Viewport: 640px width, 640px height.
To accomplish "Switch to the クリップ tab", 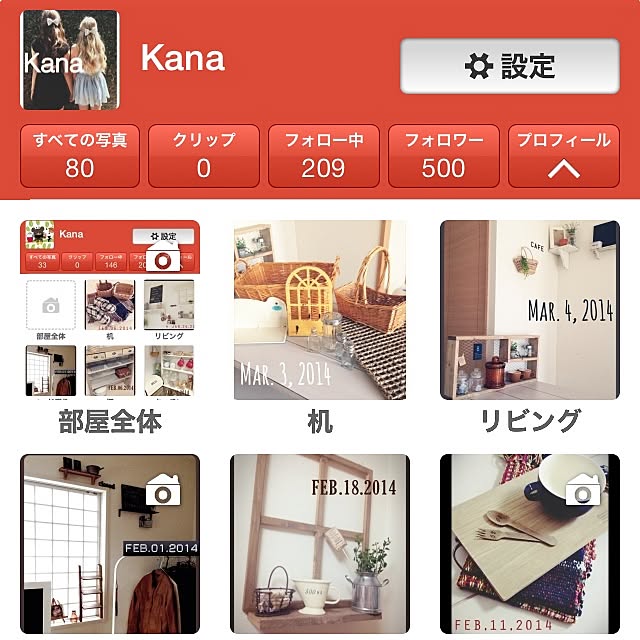I will (203, 155).
